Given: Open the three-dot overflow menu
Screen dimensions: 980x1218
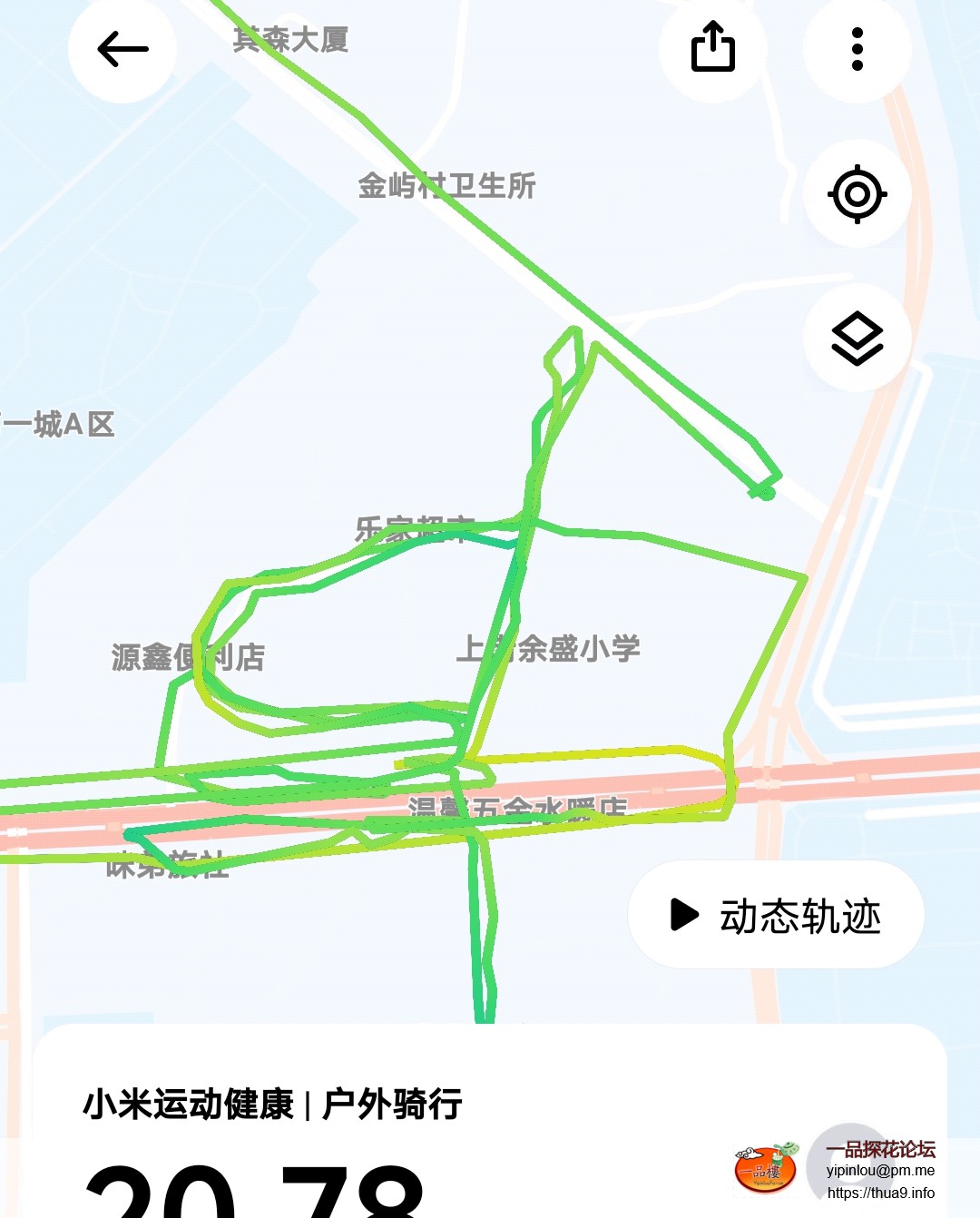Looking at the screenshot, I should (x=857, y=49).
